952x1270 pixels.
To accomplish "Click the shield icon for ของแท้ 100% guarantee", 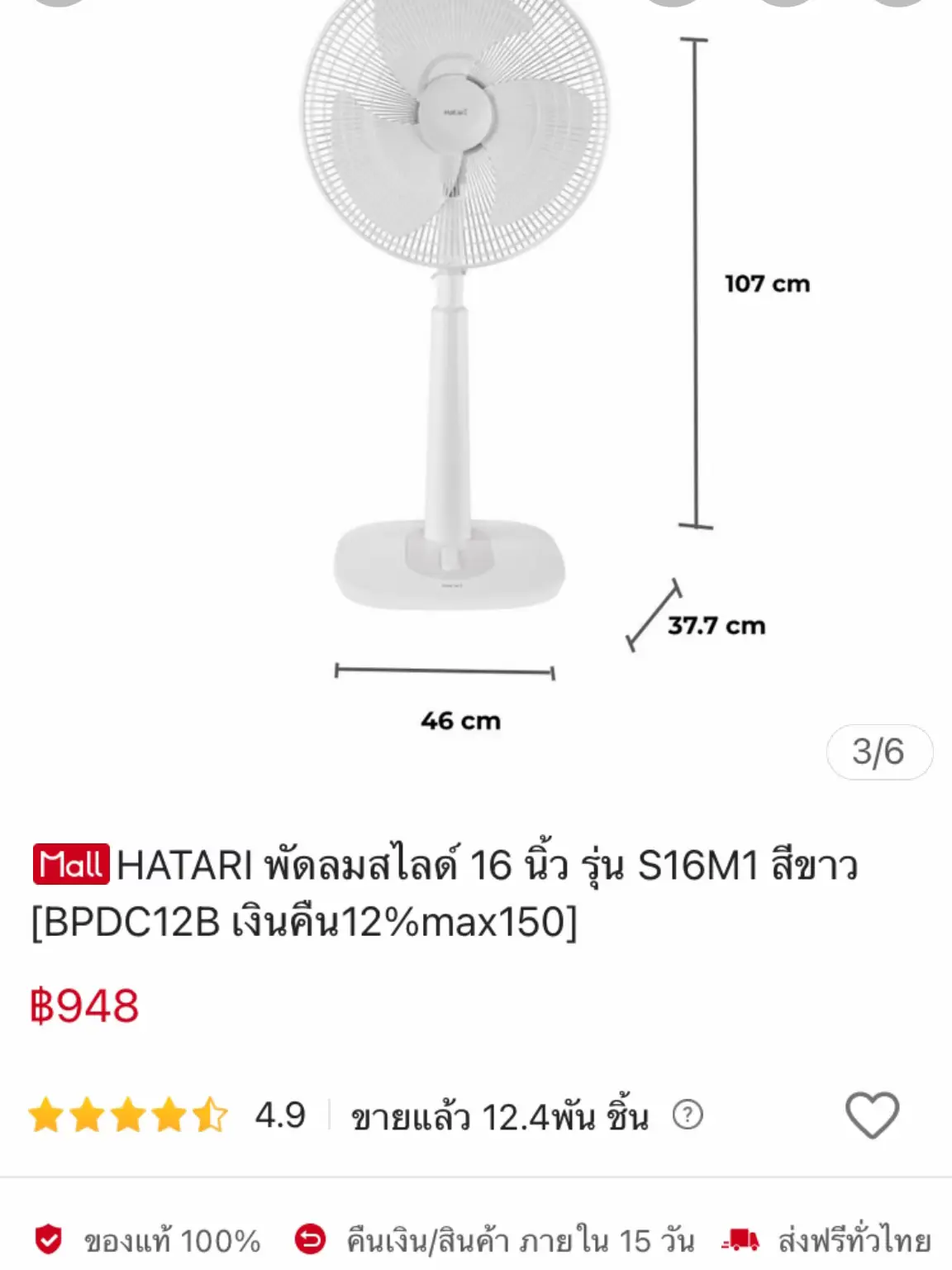I will (51, 1239).
